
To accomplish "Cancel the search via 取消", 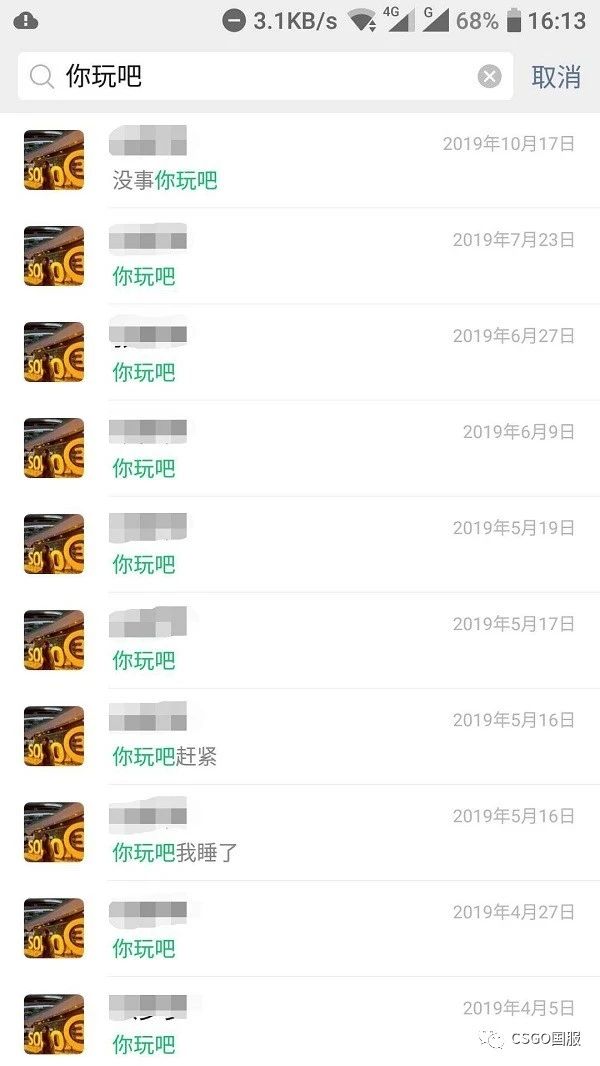I will [x=556, y=76].
